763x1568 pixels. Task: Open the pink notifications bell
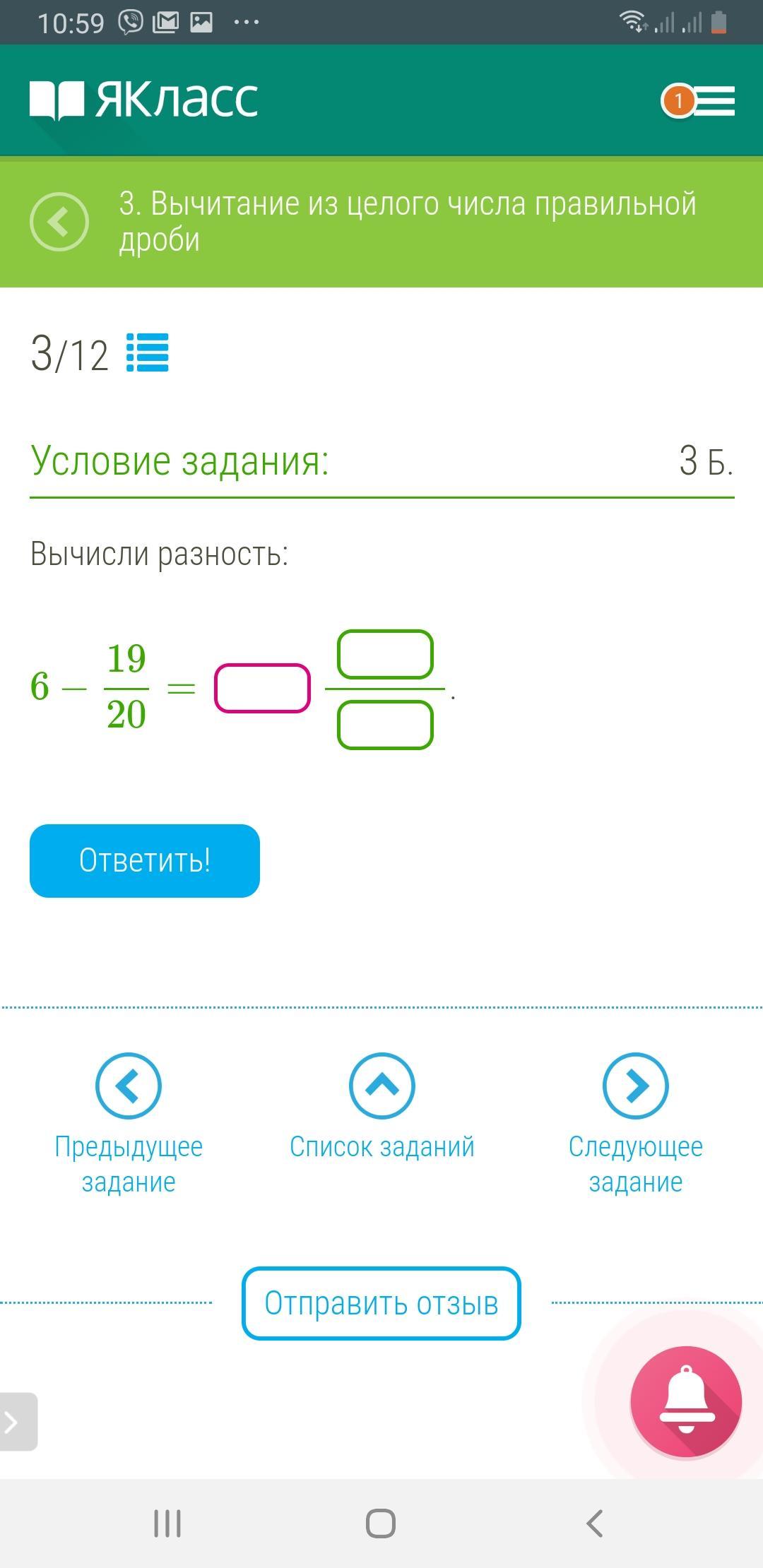[x=686, y=1401]
